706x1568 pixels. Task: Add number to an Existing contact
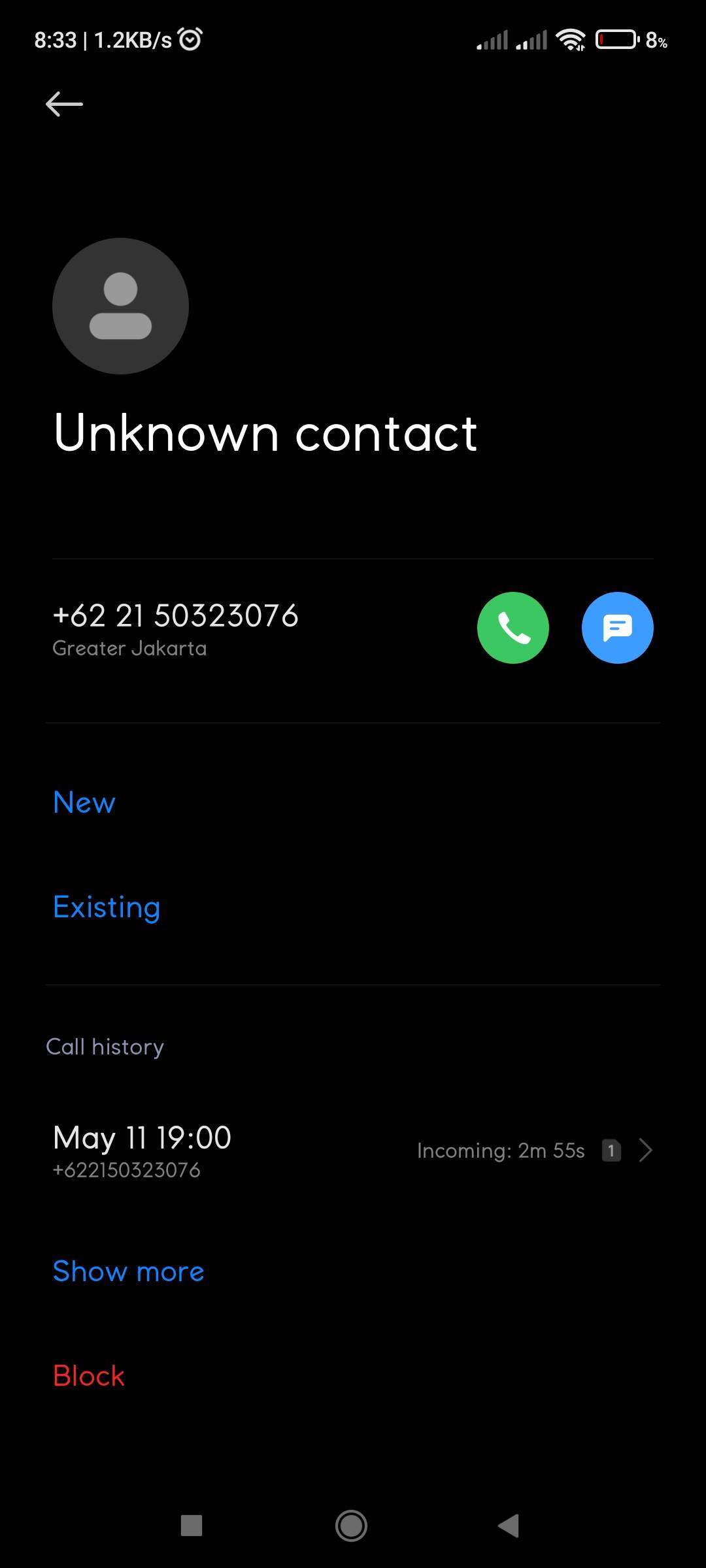coord(107,907)
